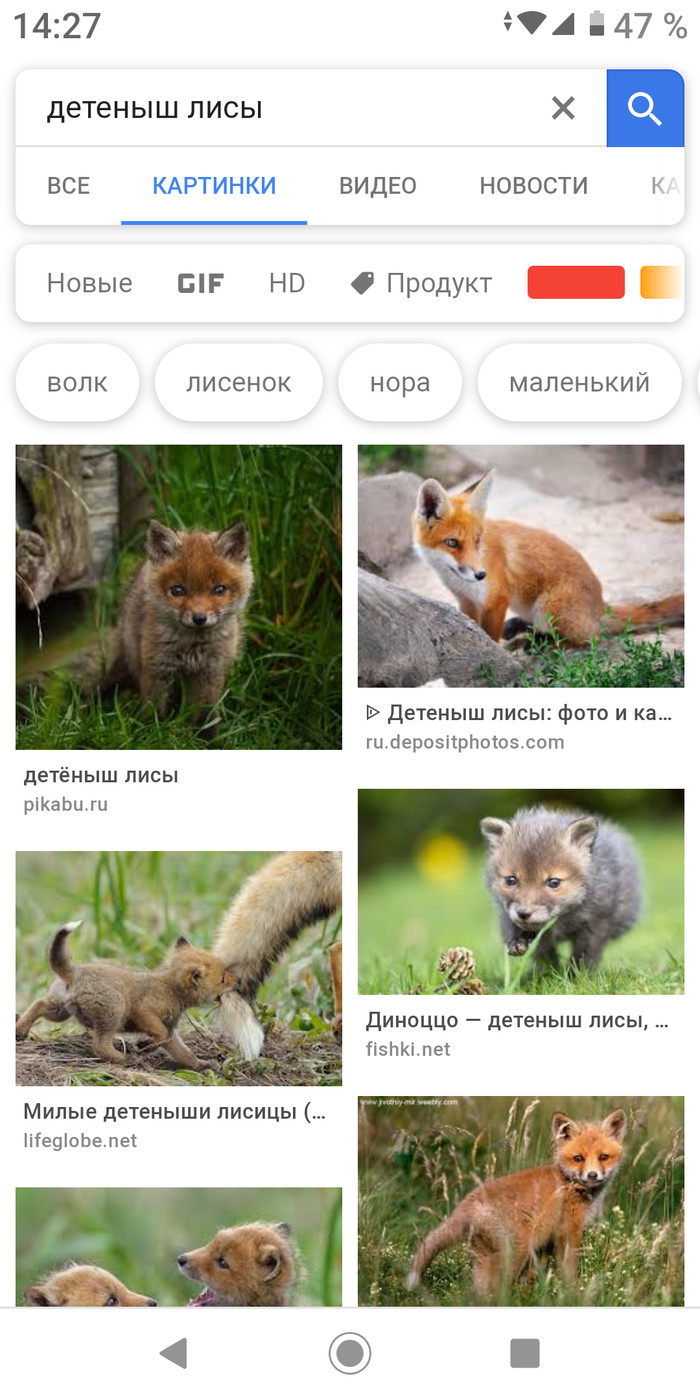This screenshot has height=1400, width=700.
Task: Open the НОВОСТИ tab
Action: (x=533, y=185)
